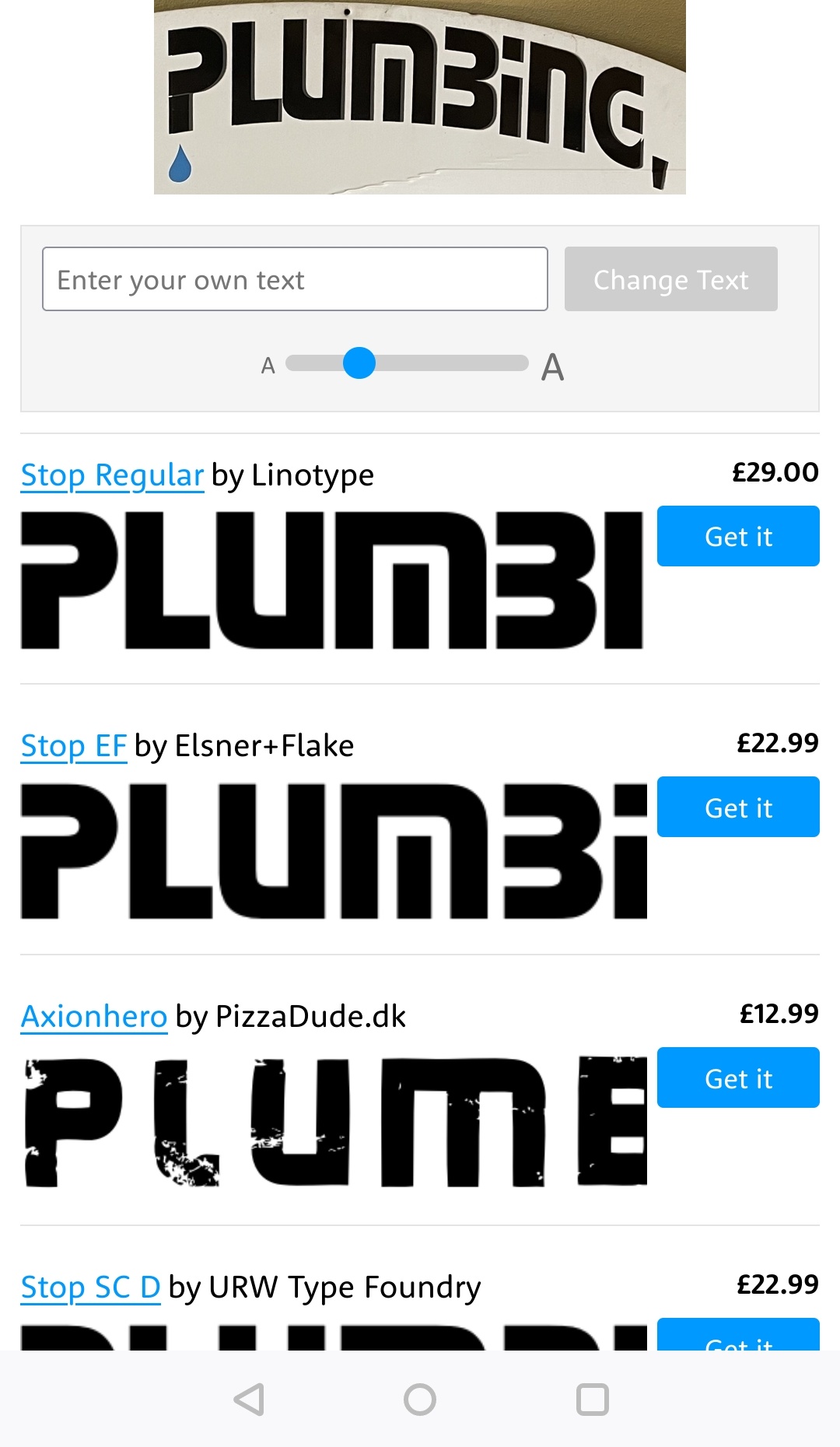Open the Stop SC D font link
Image resolution: width=840 pixels, height=1447 pixels.
pyautogui.click(x=91, y=1287)
